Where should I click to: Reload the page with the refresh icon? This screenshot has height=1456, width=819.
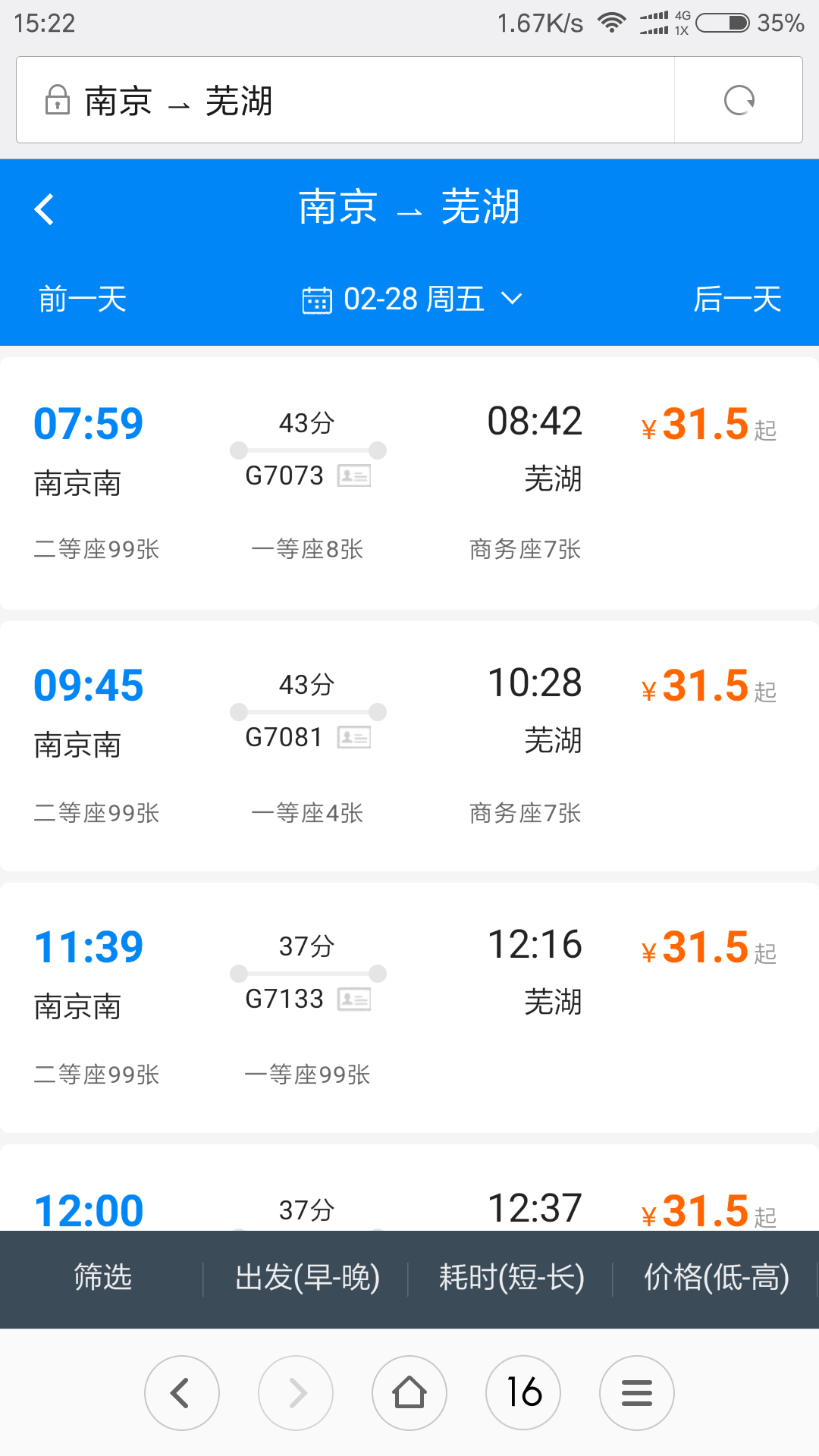pyautogui.click(x=739, y=100)
